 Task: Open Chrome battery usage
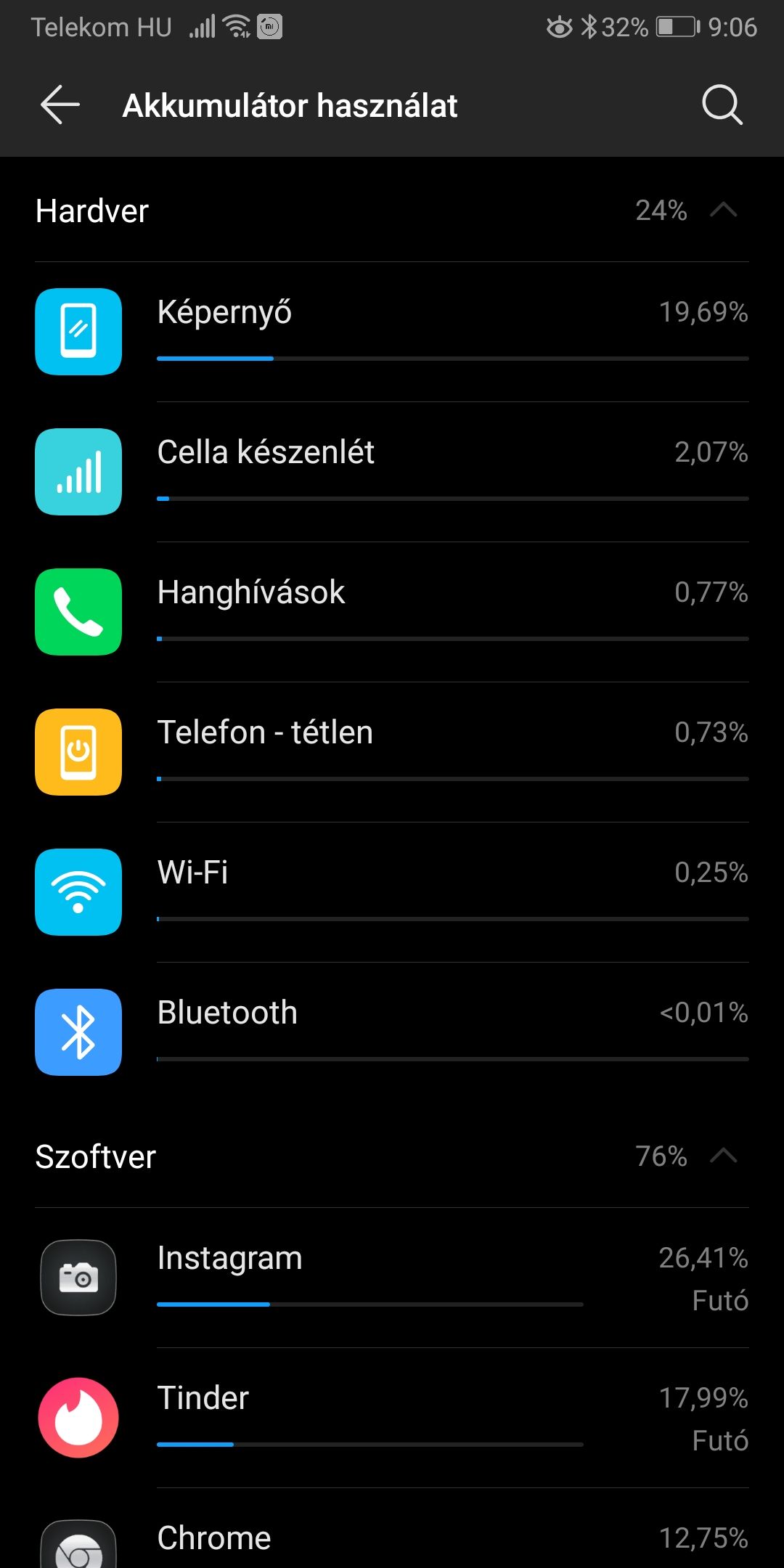[392, 1529]
